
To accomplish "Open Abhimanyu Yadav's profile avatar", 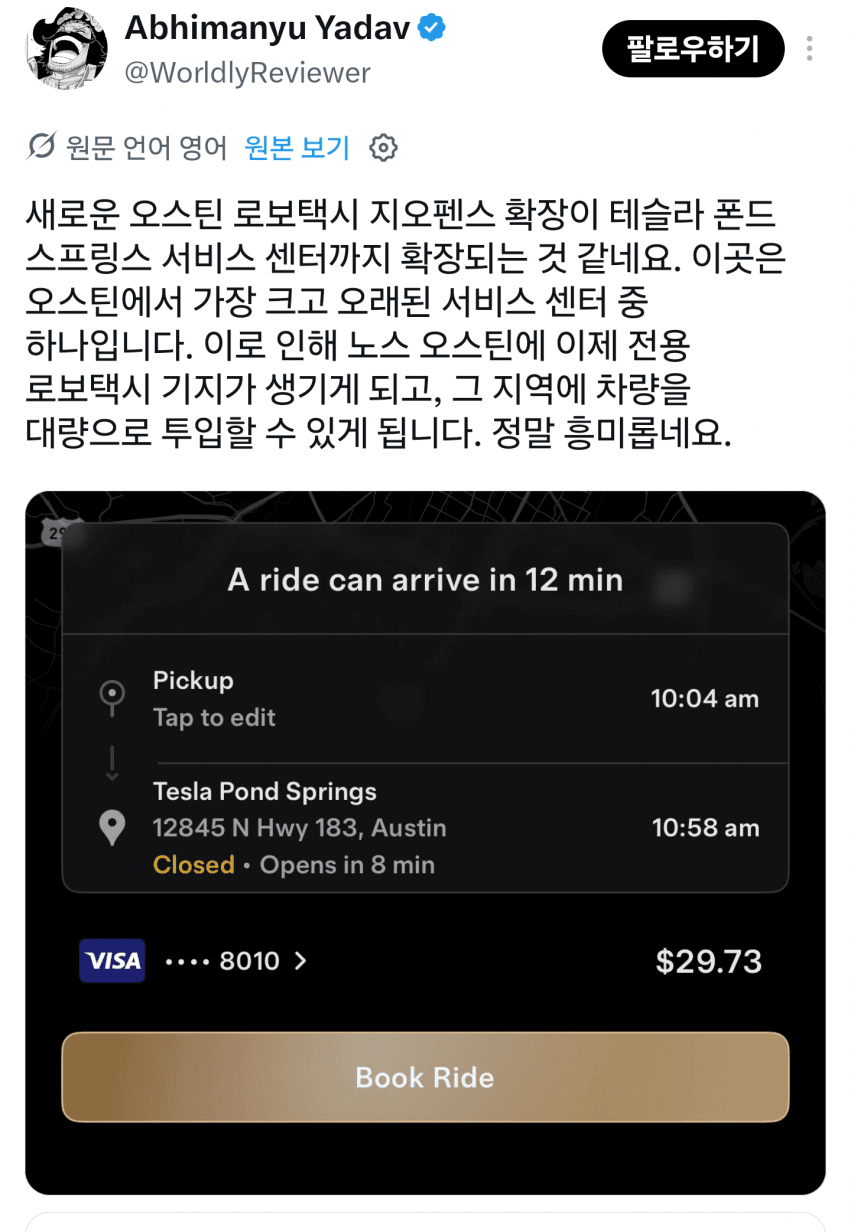I will click(66, 47).
